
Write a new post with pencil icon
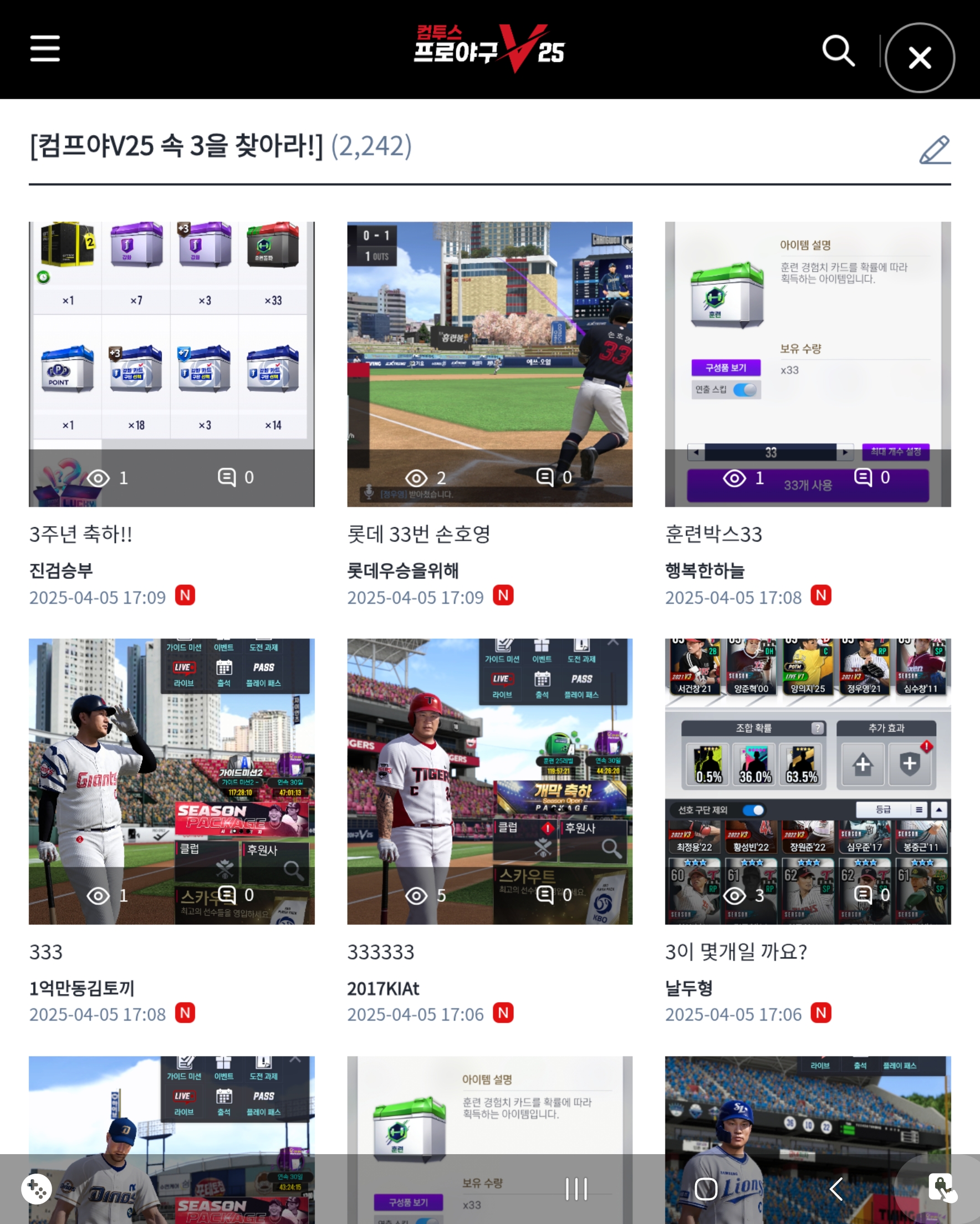pos(935,149)
